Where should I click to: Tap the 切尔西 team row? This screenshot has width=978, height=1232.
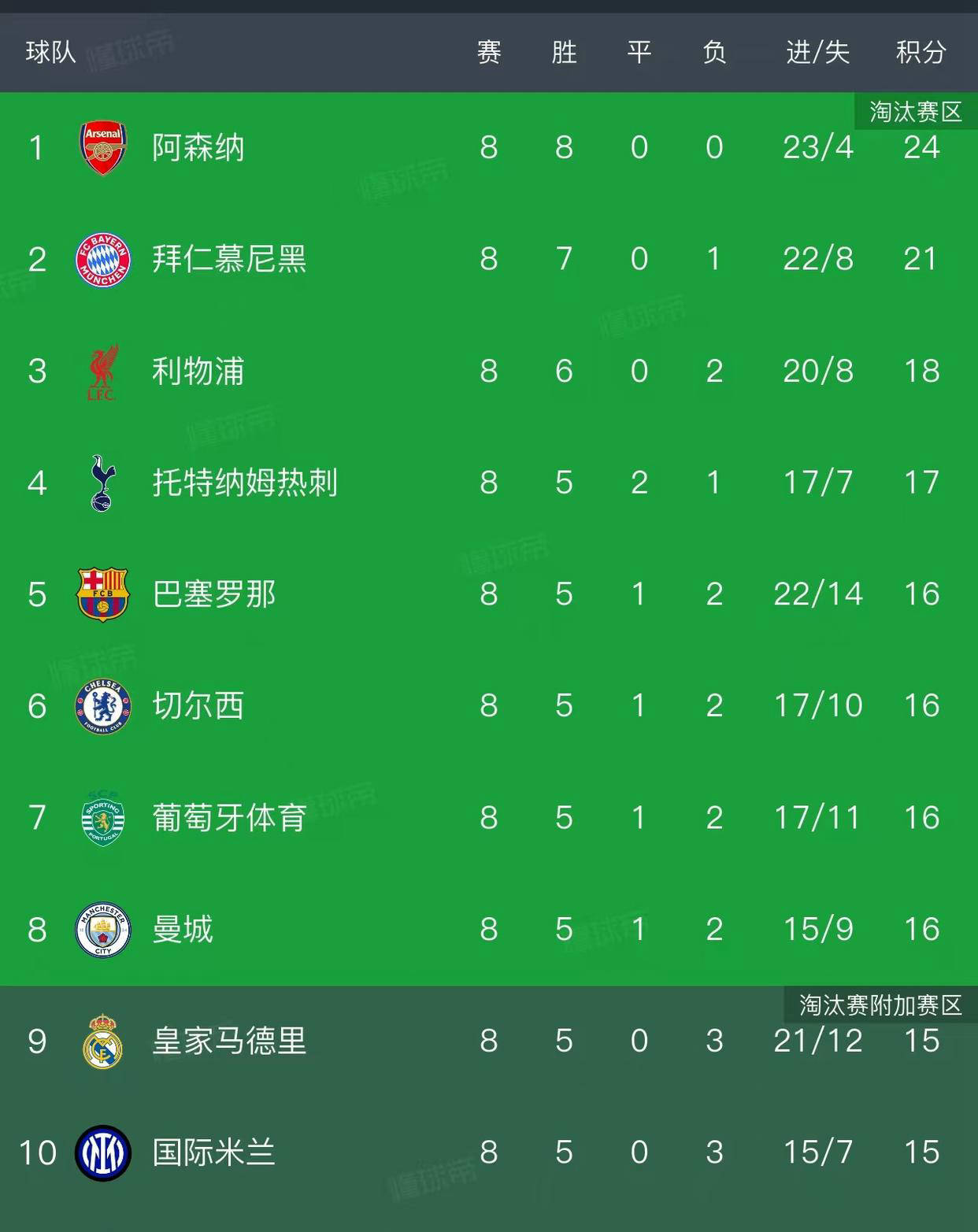point(198,706)
